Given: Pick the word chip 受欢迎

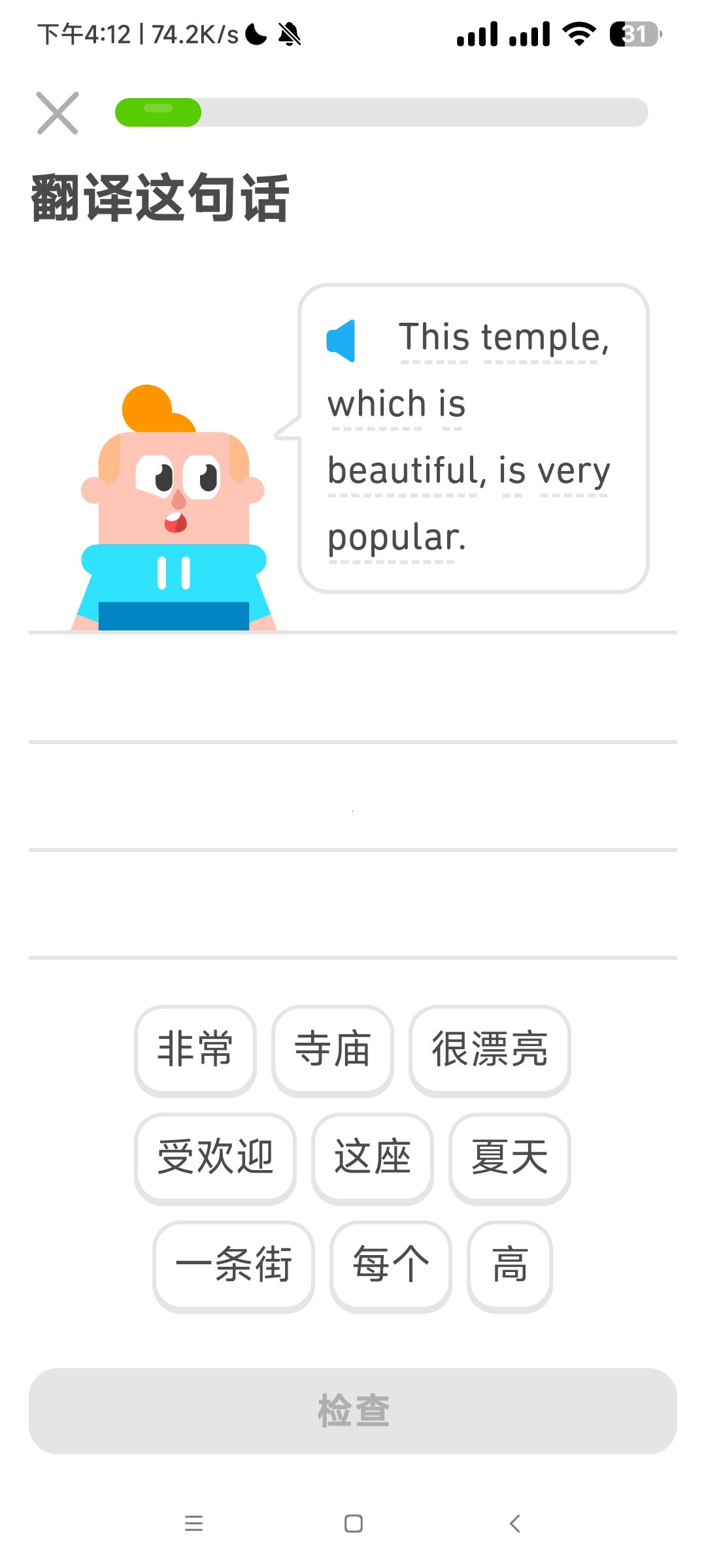Looking at the screenshot, I should [214, 1158].
